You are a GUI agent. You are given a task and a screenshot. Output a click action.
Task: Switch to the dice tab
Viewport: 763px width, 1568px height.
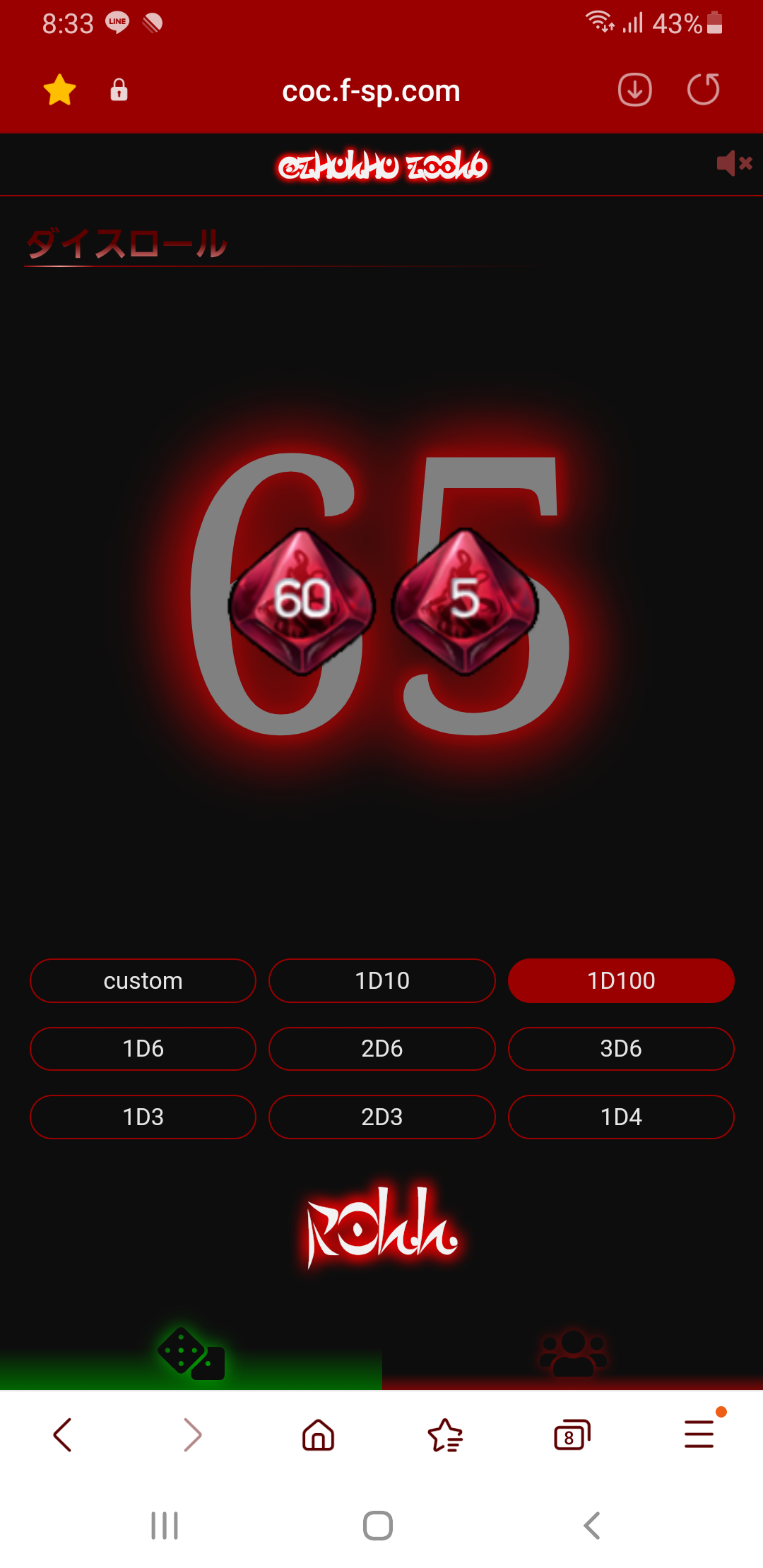point(191,1353)
